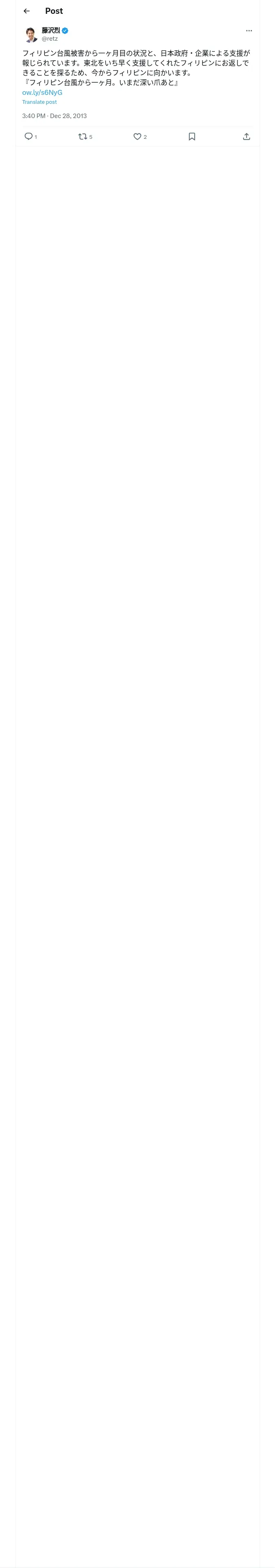Go back using the arrow icon
Viewport: 275px width, 1568px height.
pos(26,11)
